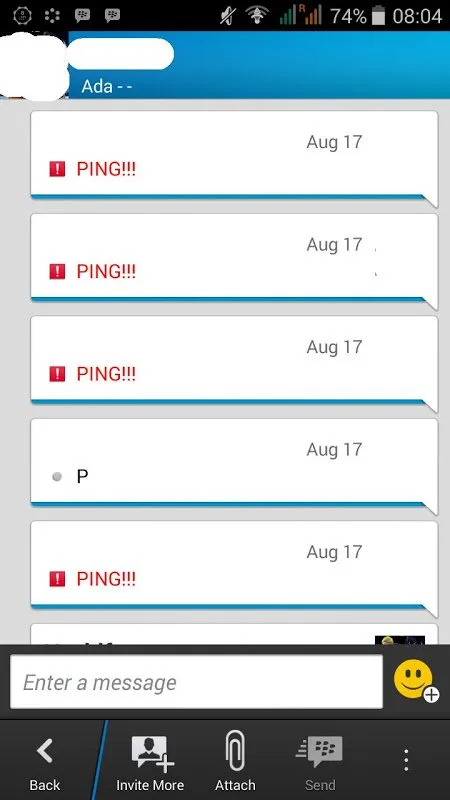Tap the Send button
Viewport: 450px width, 800px height.
tap(320, 761)
